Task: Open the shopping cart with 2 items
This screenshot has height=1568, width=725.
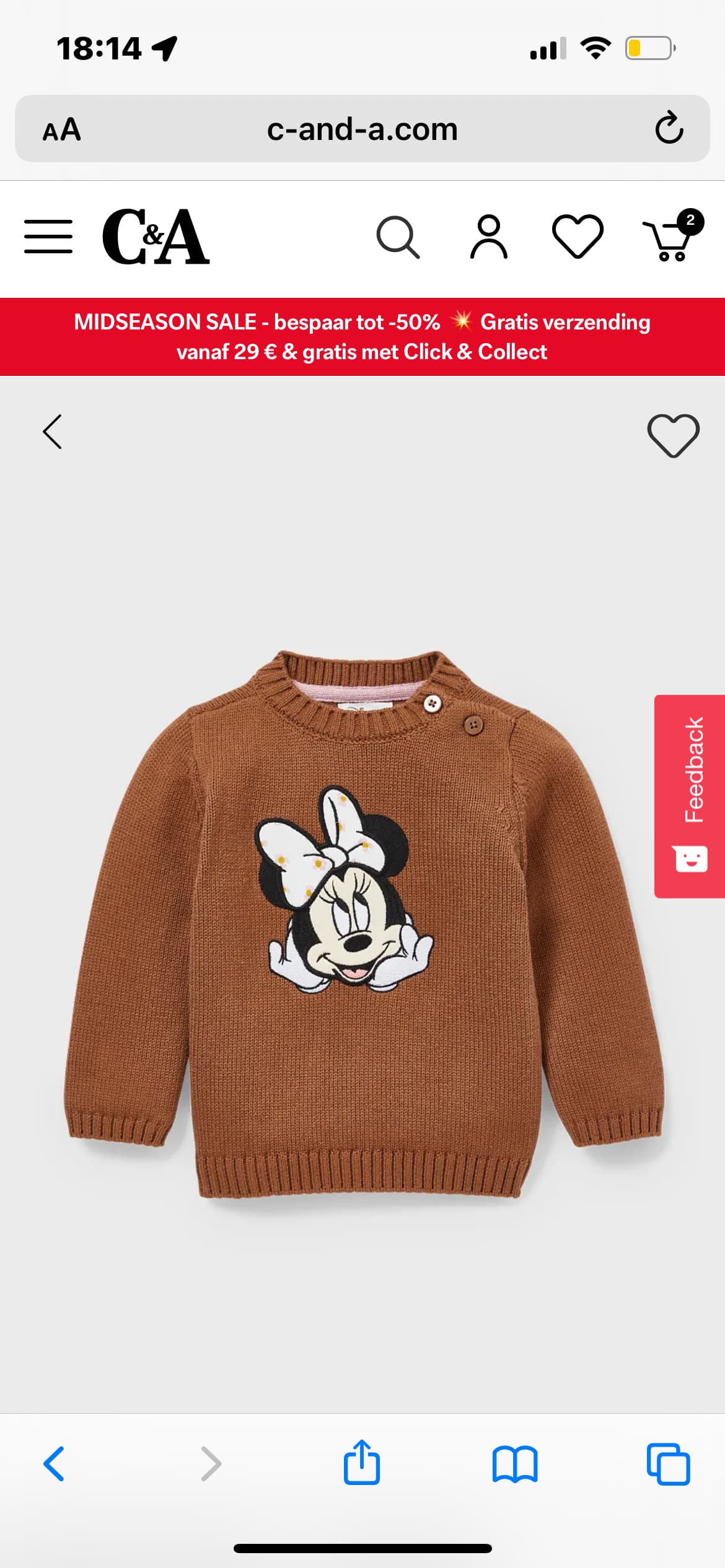Action: (x=670, y=238)
